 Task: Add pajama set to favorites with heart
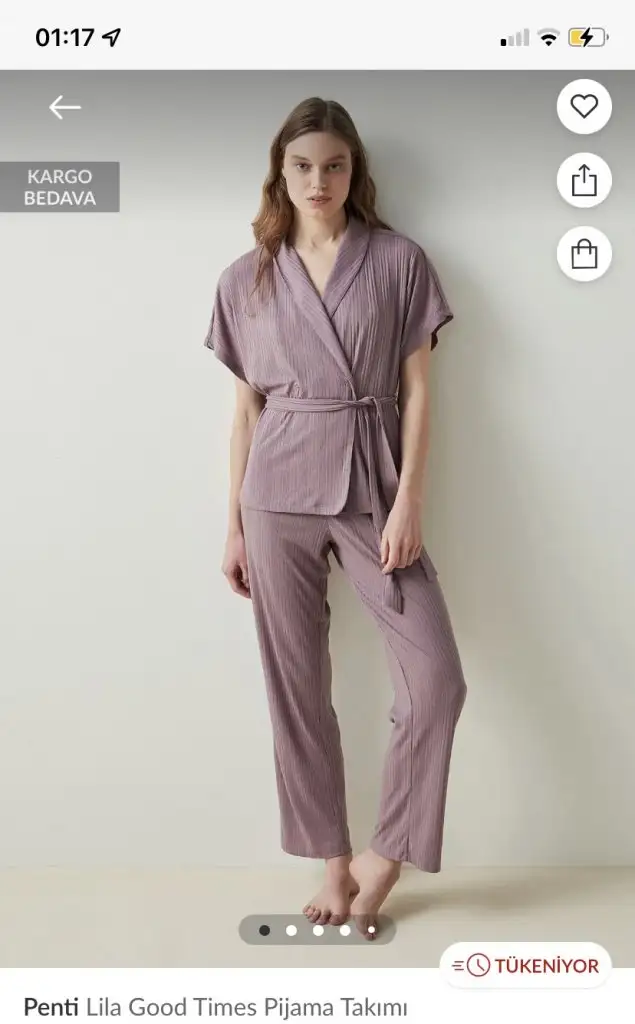pos(584,107)
